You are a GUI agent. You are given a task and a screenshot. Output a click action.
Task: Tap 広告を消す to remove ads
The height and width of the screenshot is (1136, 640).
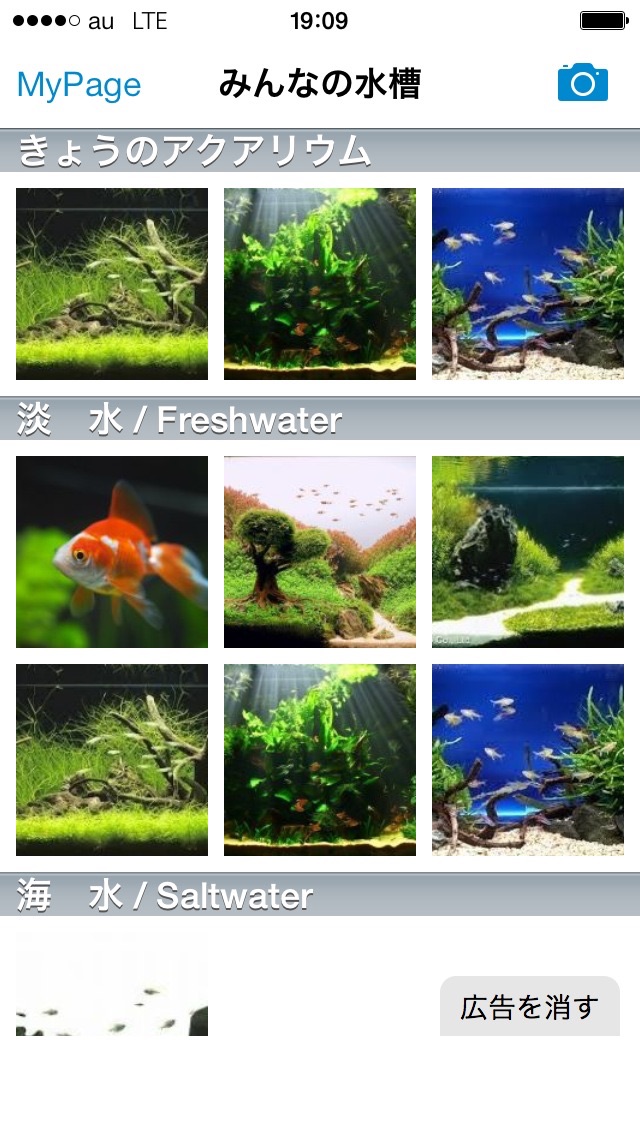pos(530,1006)
